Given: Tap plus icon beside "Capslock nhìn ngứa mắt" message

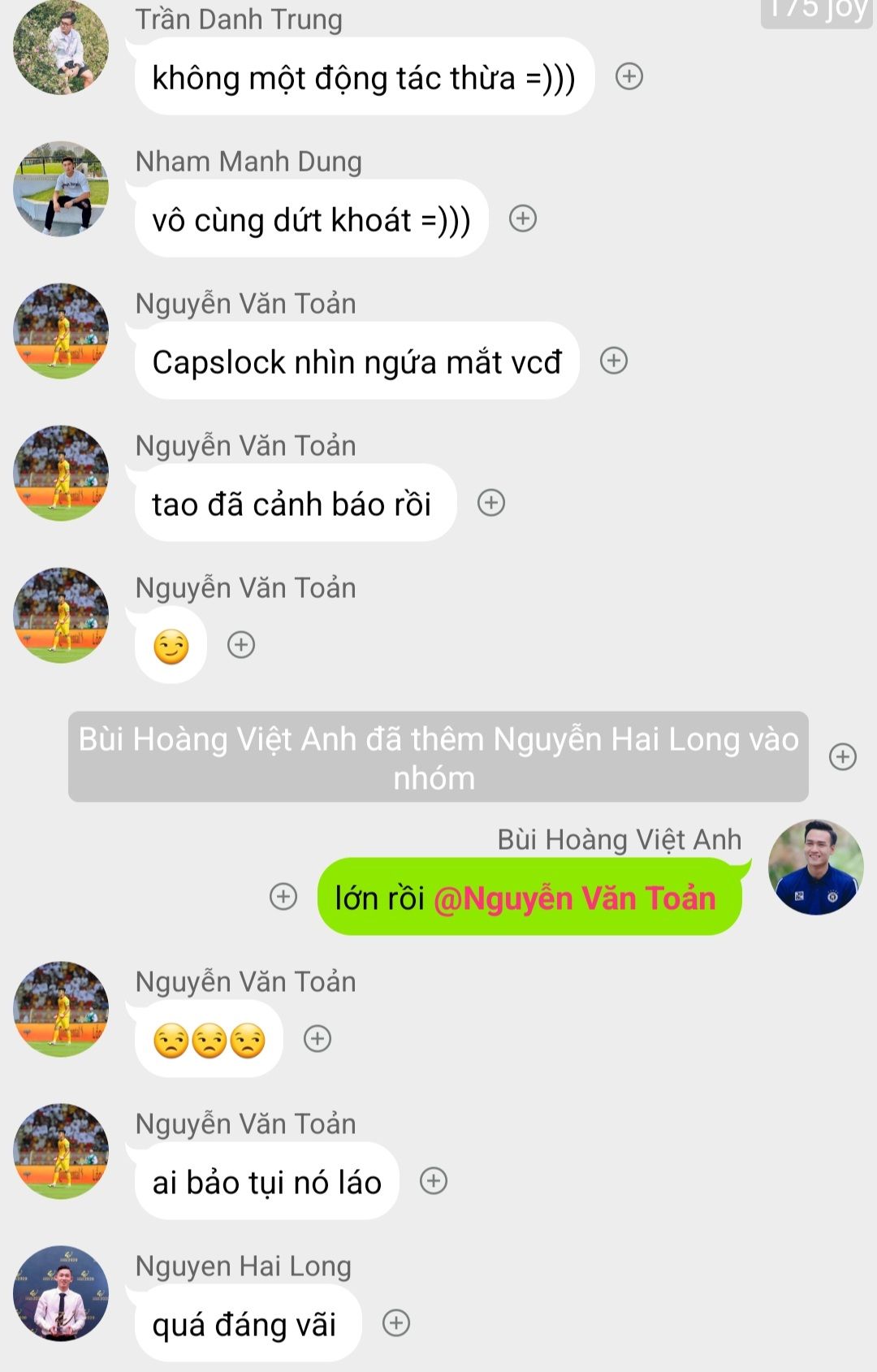Looking at the screenshot, I should pos(614,361).
